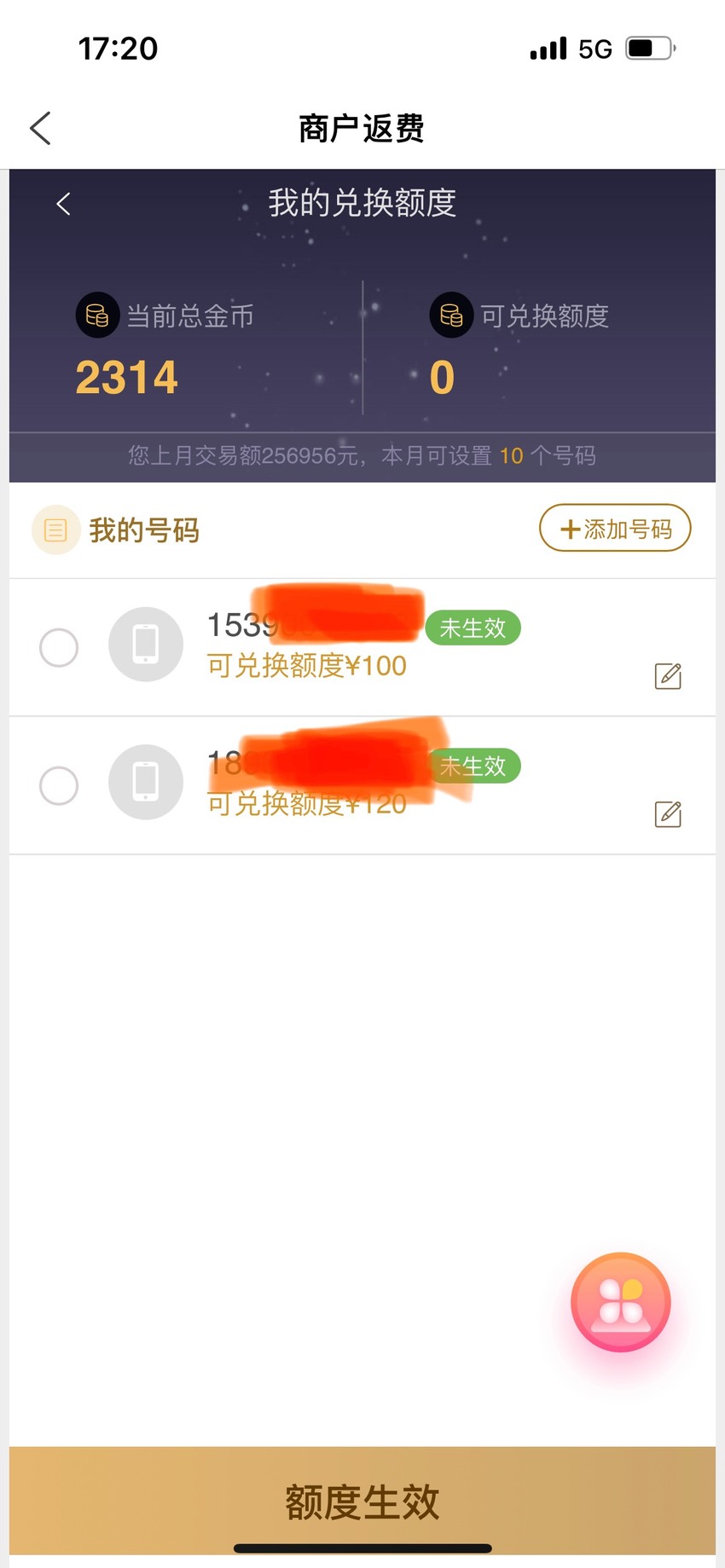Go back from 商户返费 page

pos(41,128)
